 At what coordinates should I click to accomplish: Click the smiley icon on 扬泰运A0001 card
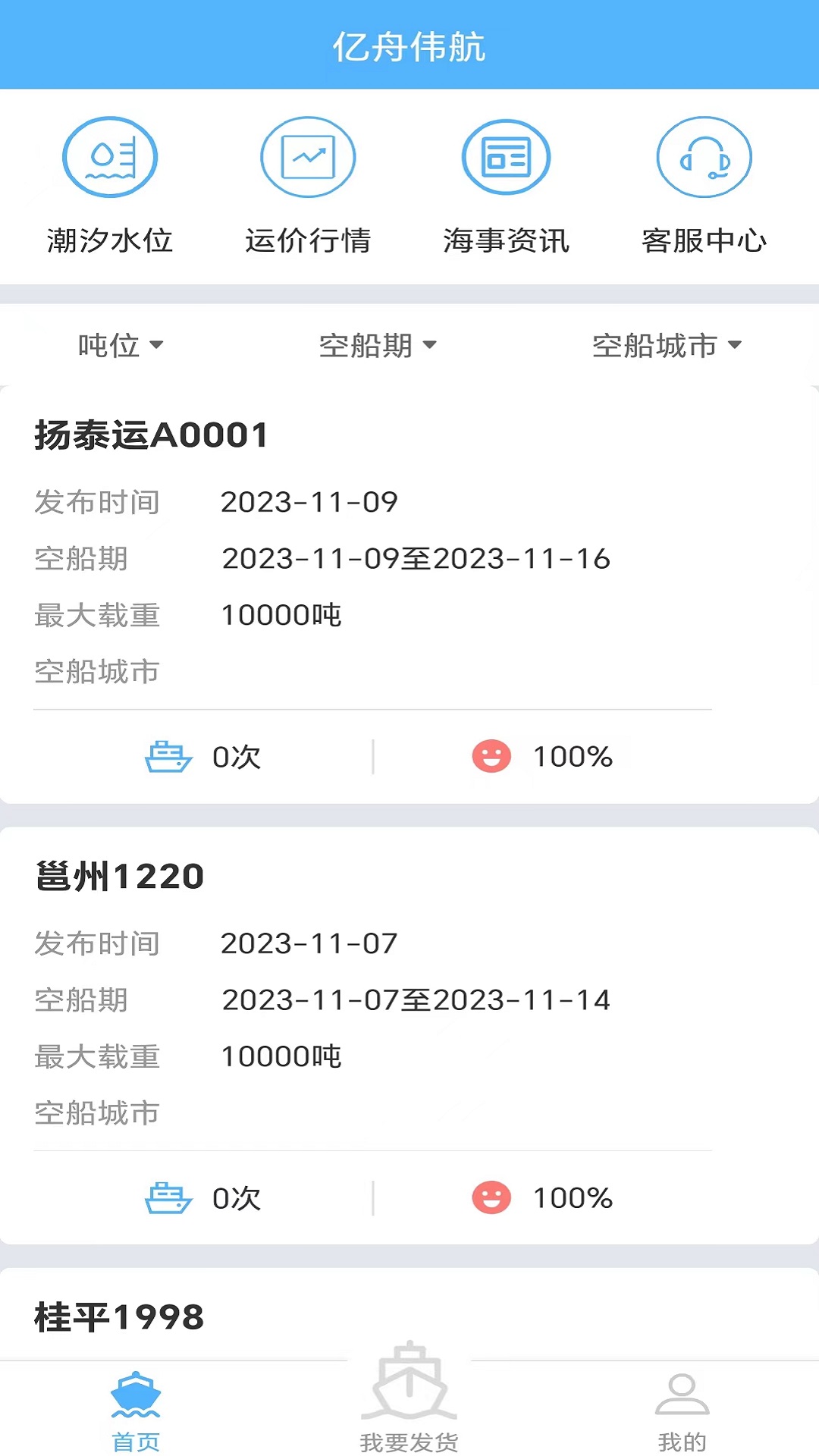pos(491,756)
